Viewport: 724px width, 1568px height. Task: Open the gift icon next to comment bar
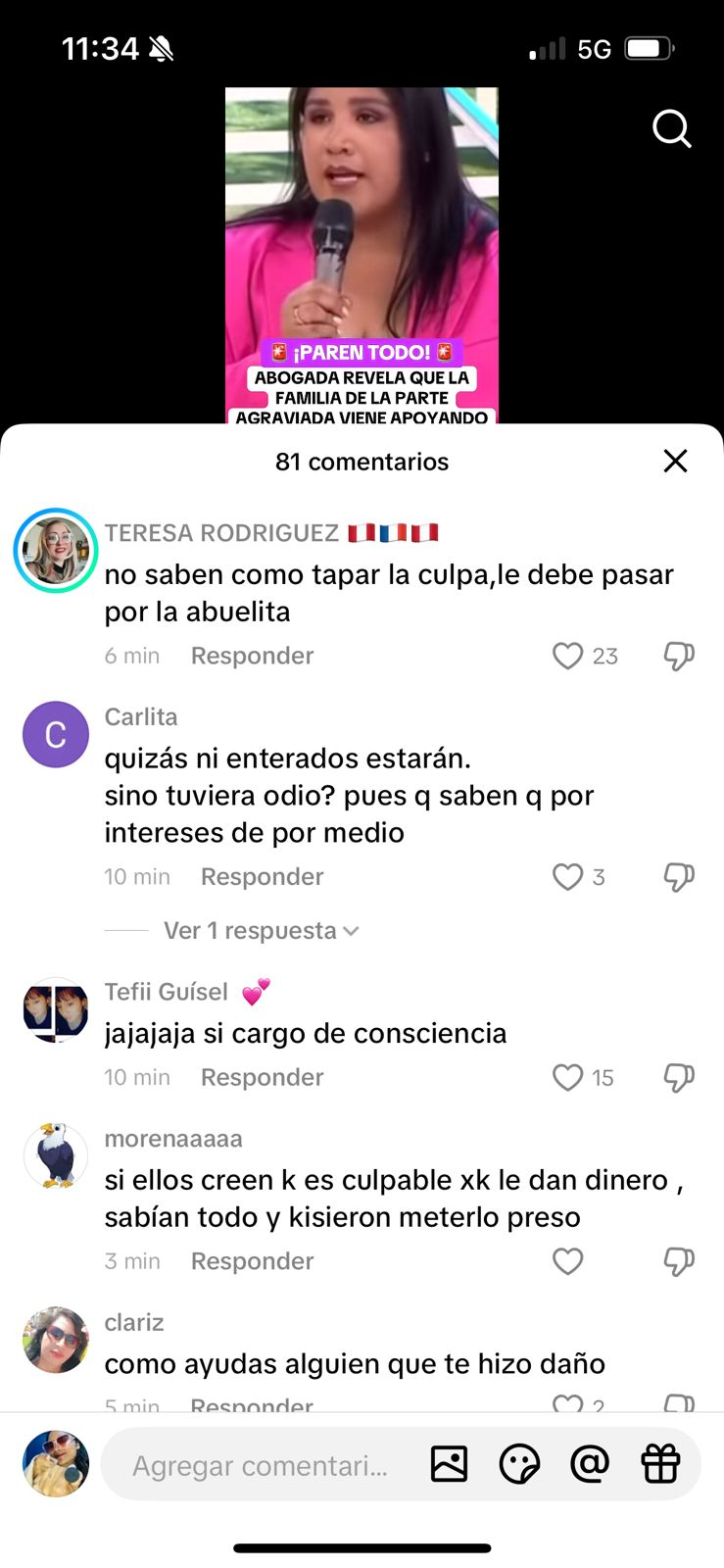[x=659, y=1464]
